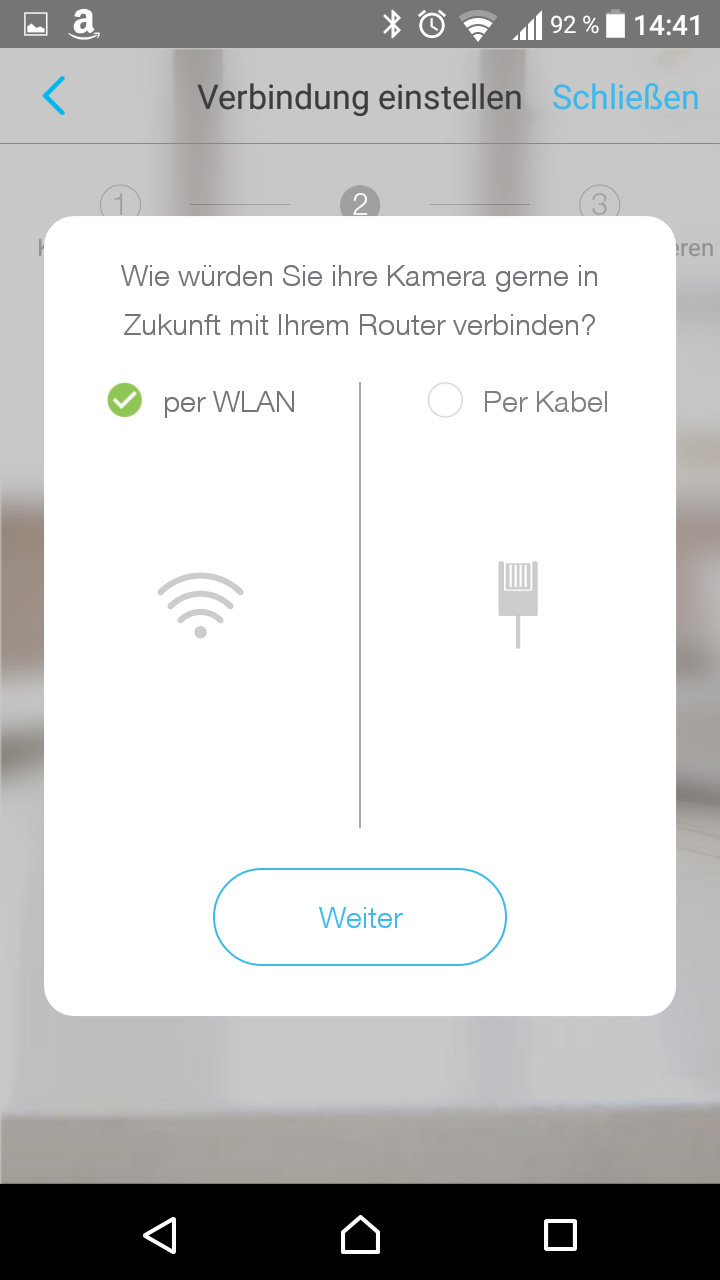Open recent apps from navigation bar
The width and height of the screenshot is (720, 1280).
pos(560,1235)
